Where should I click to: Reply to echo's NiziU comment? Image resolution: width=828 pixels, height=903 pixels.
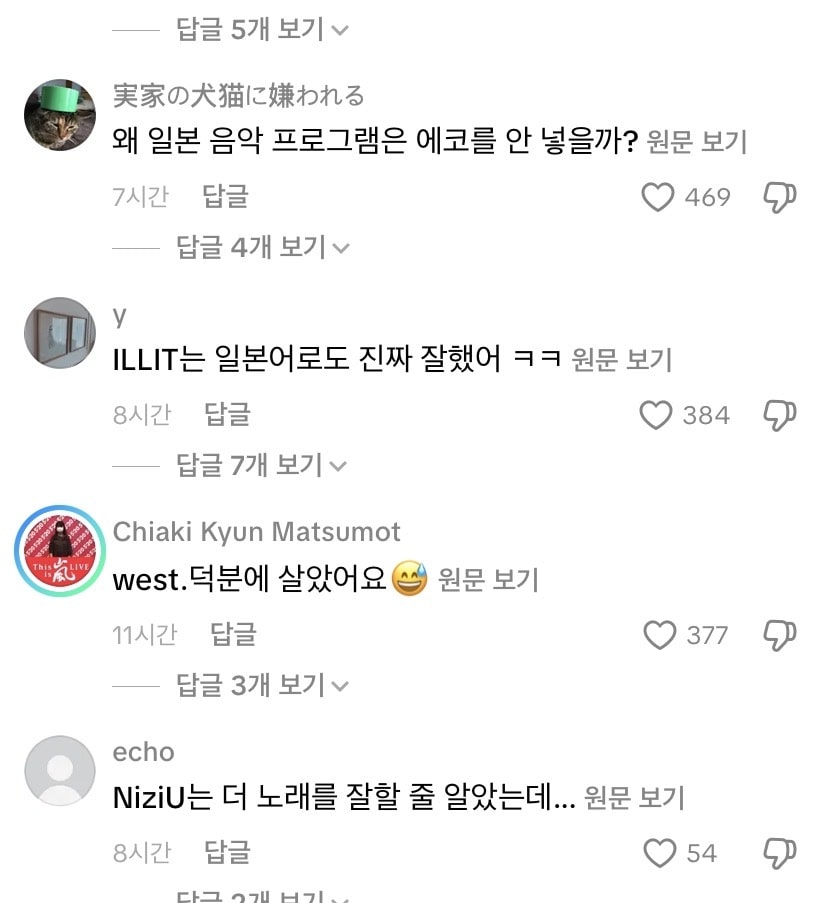(227, 852)
